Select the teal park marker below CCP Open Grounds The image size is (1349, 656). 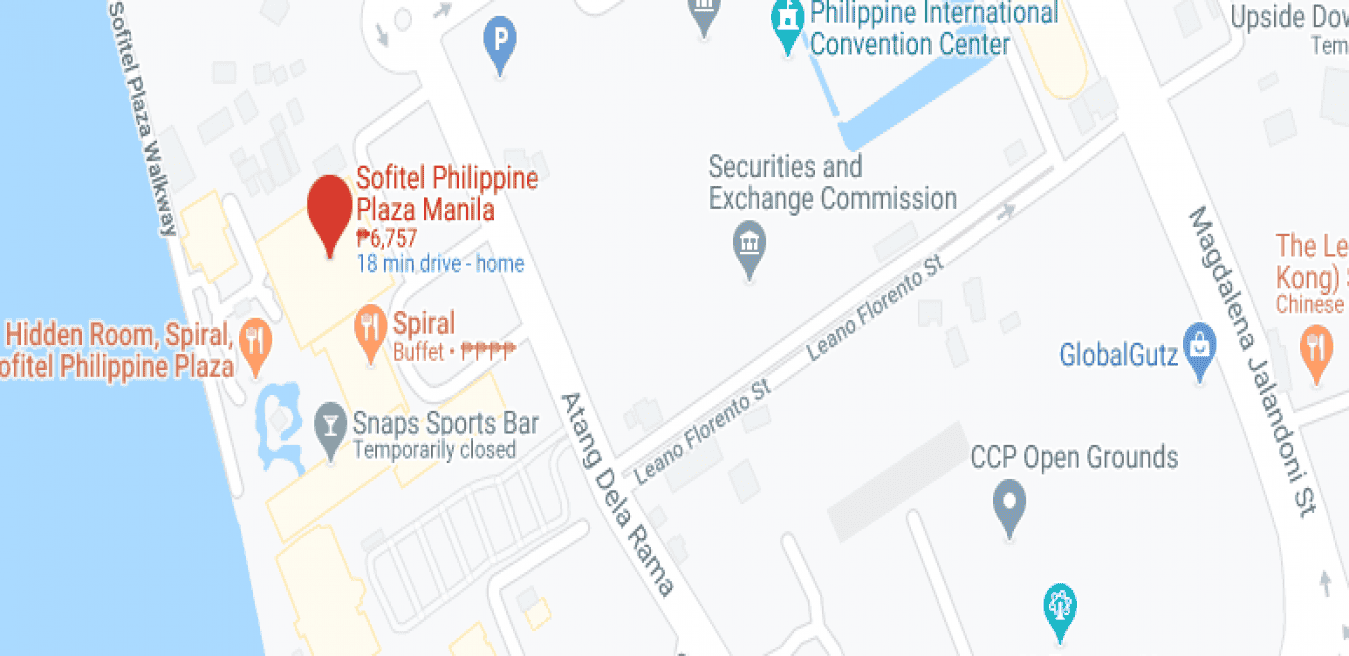pyautogui.click(x=1058, y=607)
